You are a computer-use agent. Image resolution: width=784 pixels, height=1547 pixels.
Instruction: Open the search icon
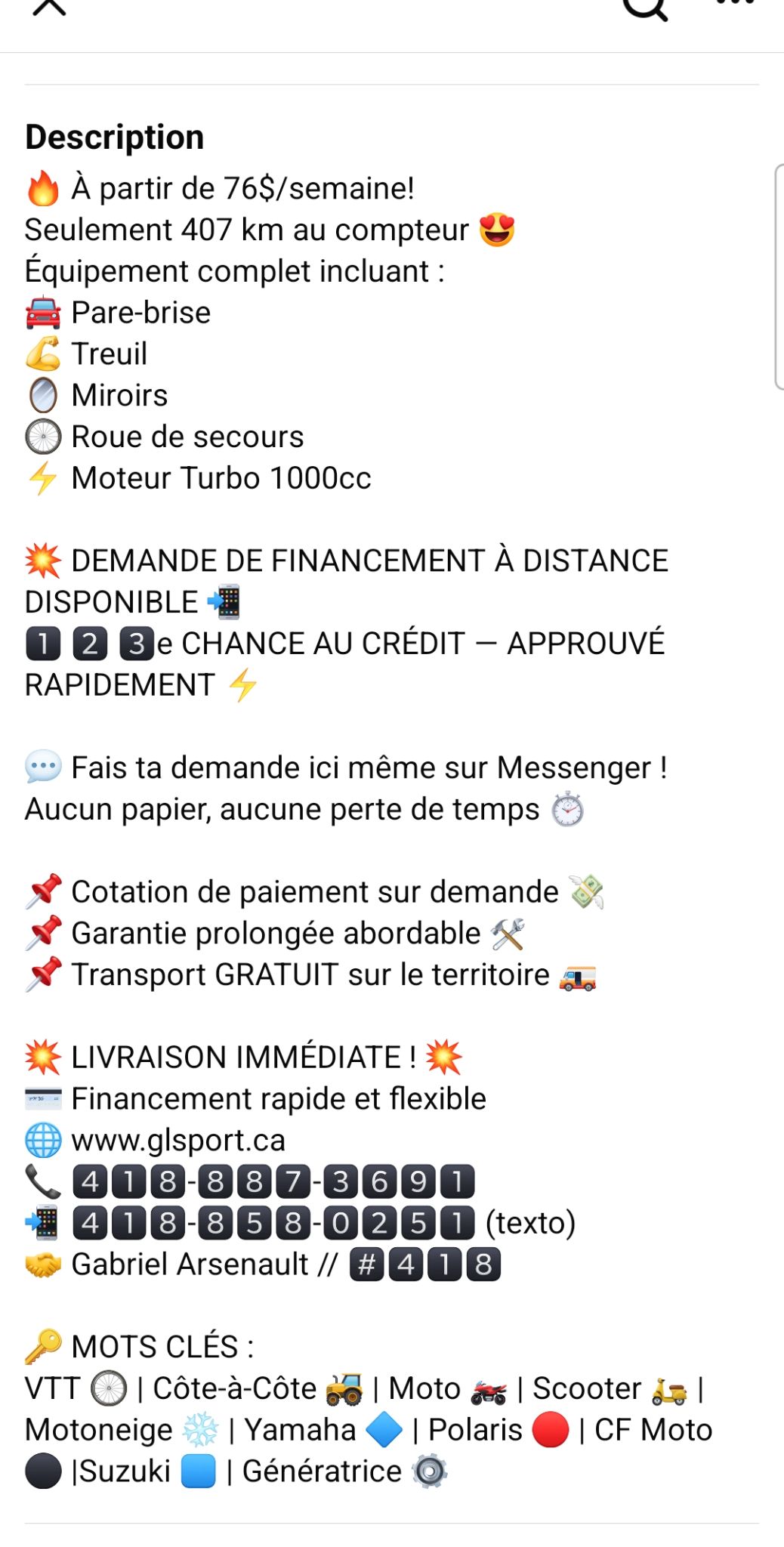[x=645, y=8]
